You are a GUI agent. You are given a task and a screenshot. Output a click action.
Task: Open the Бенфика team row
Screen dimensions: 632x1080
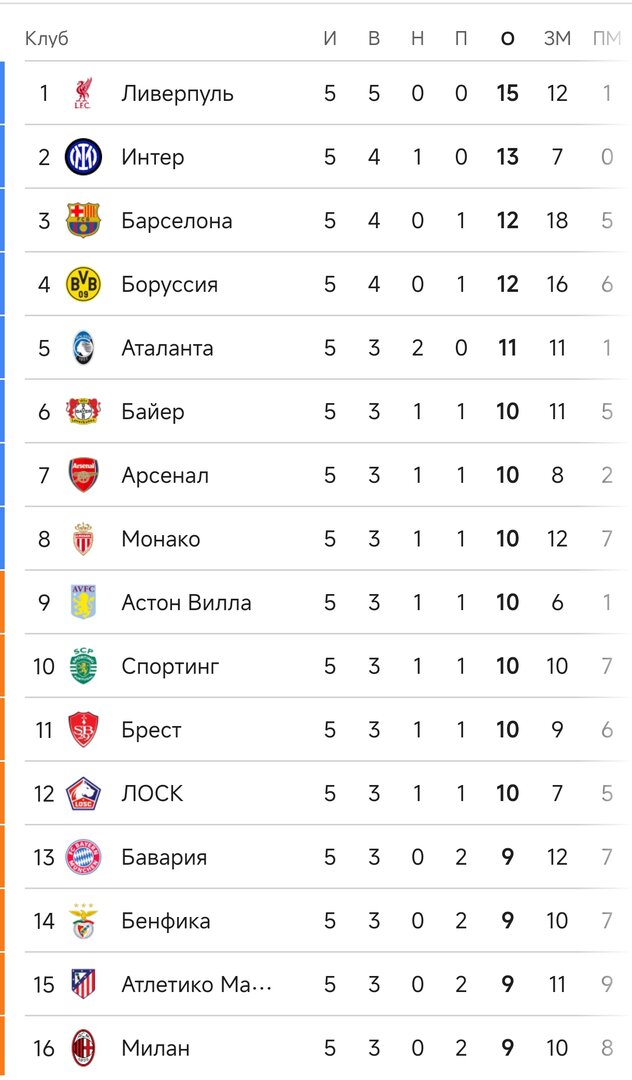(166, 921)
